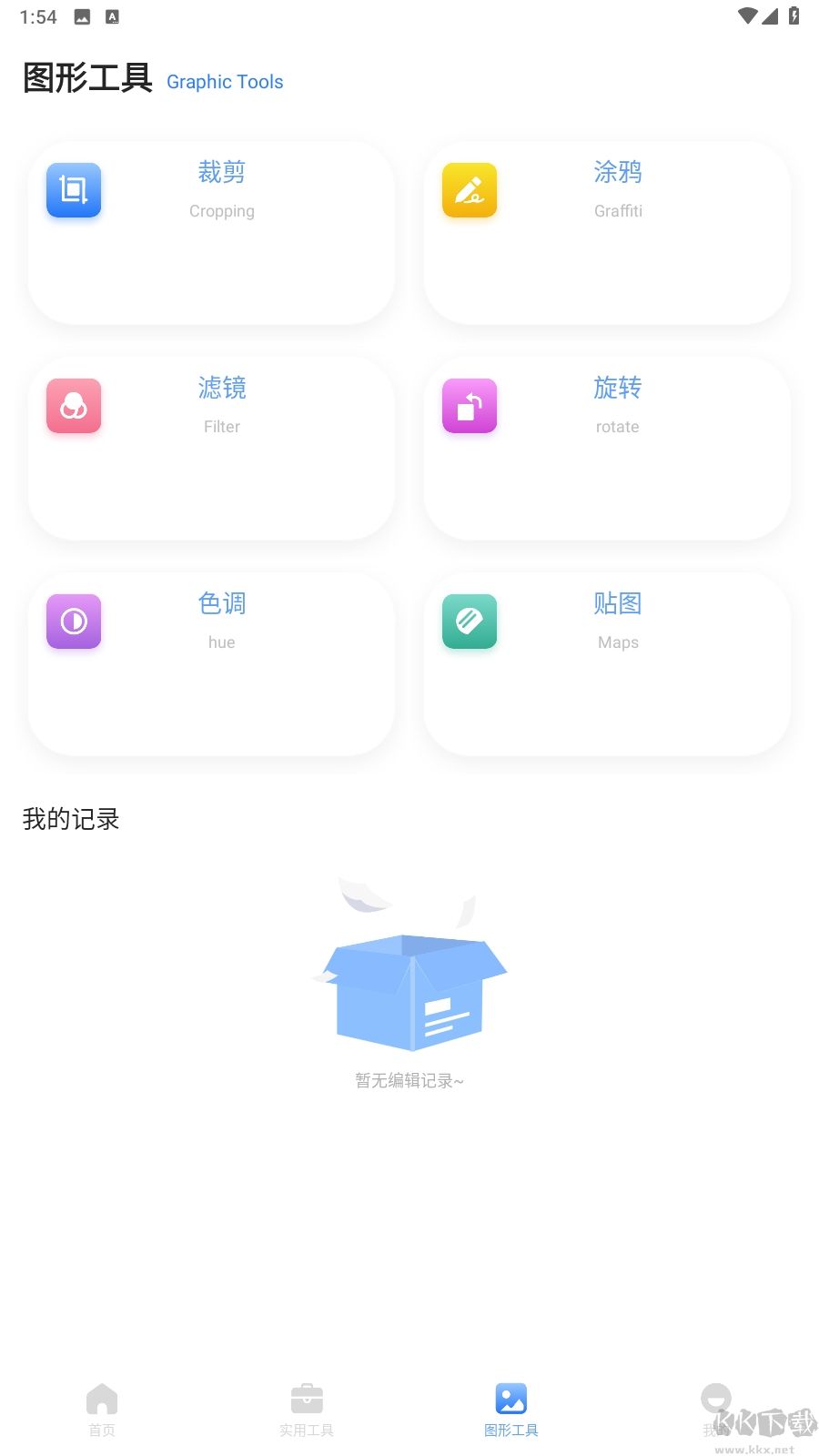Viewport: 819px width, 1456px height.
Task: Tap the purple Rotate arrow icon
Action: coord(469,406)
